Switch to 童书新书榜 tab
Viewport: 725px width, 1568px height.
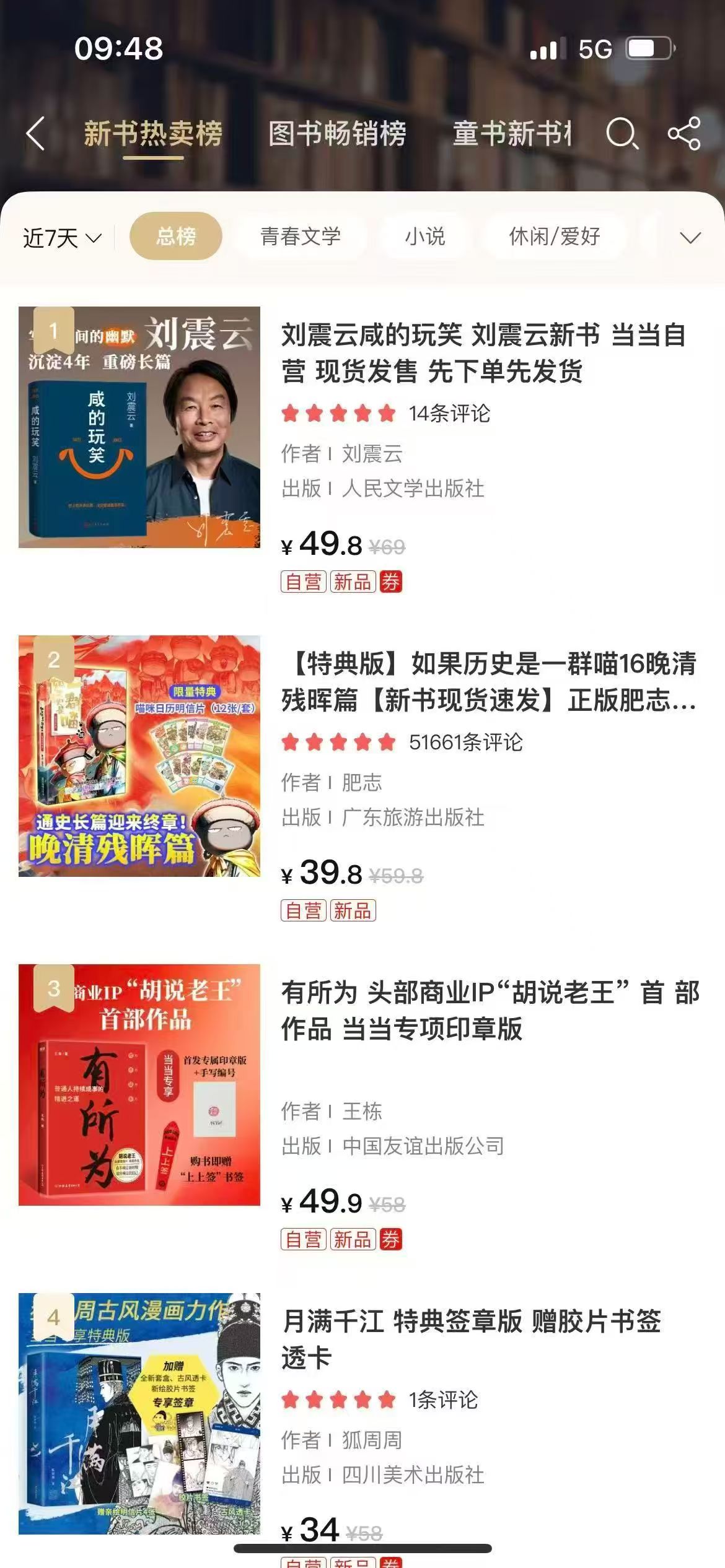pos(512,133)
